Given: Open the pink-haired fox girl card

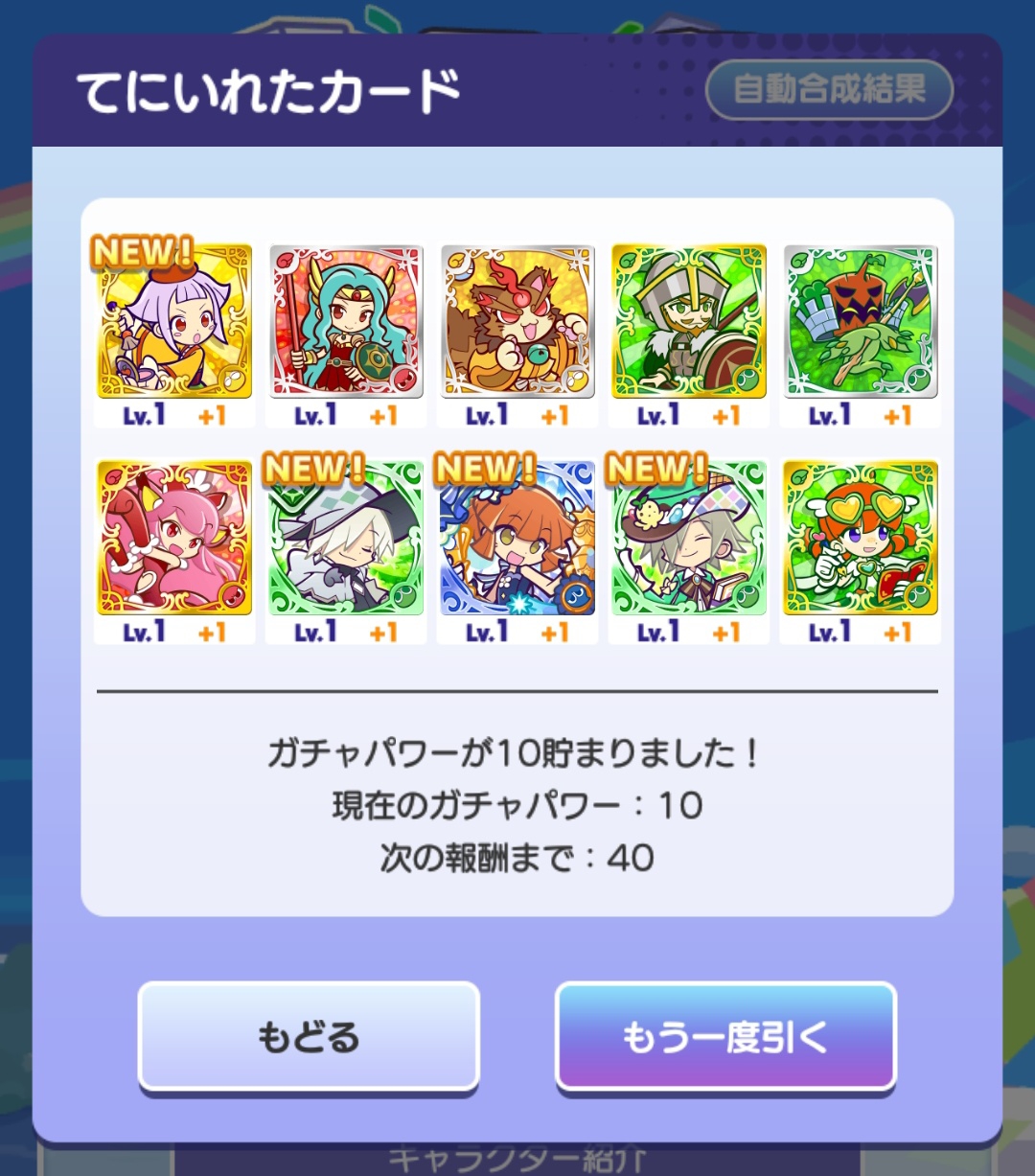Looking at the screenshot, I should point(174,539).
